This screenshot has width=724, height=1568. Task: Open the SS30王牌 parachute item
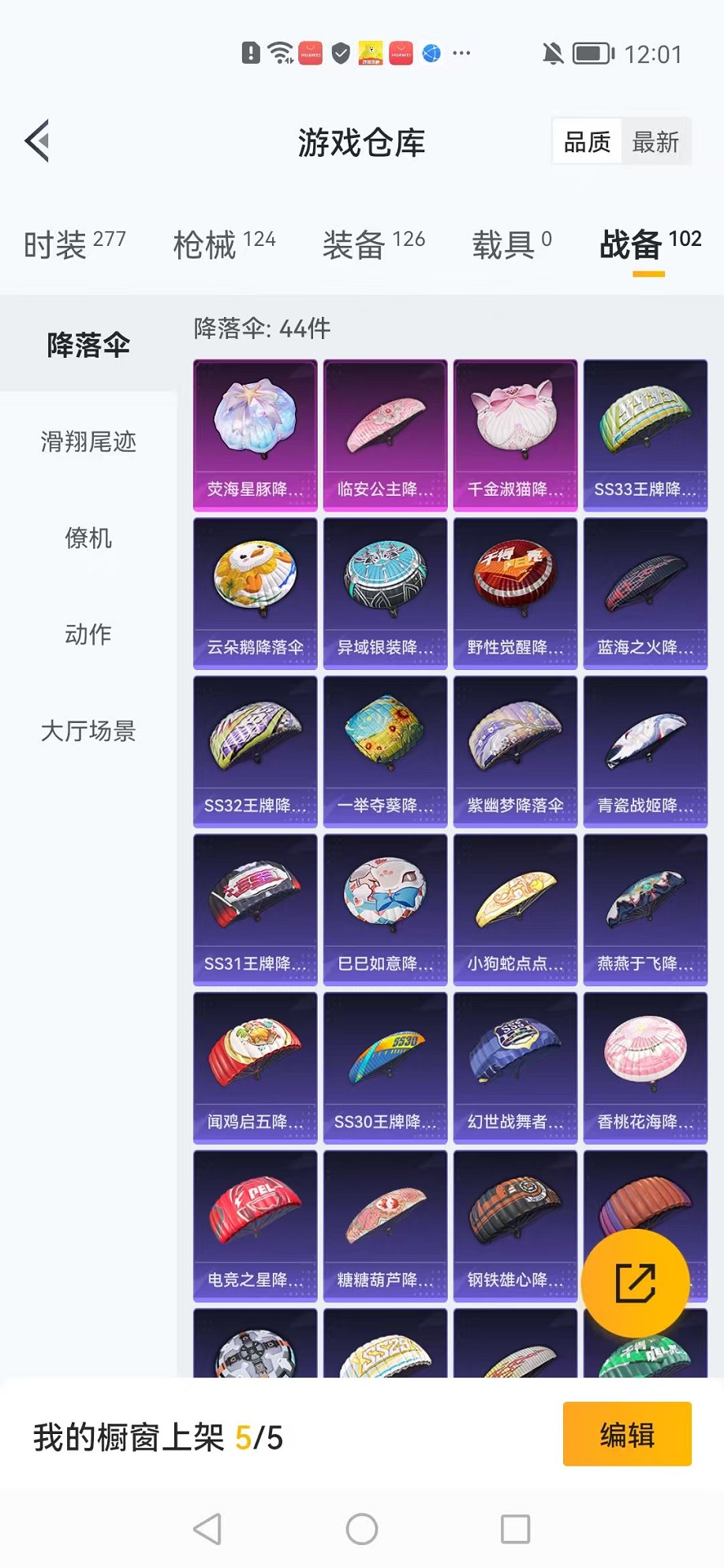coord(385,1067)
